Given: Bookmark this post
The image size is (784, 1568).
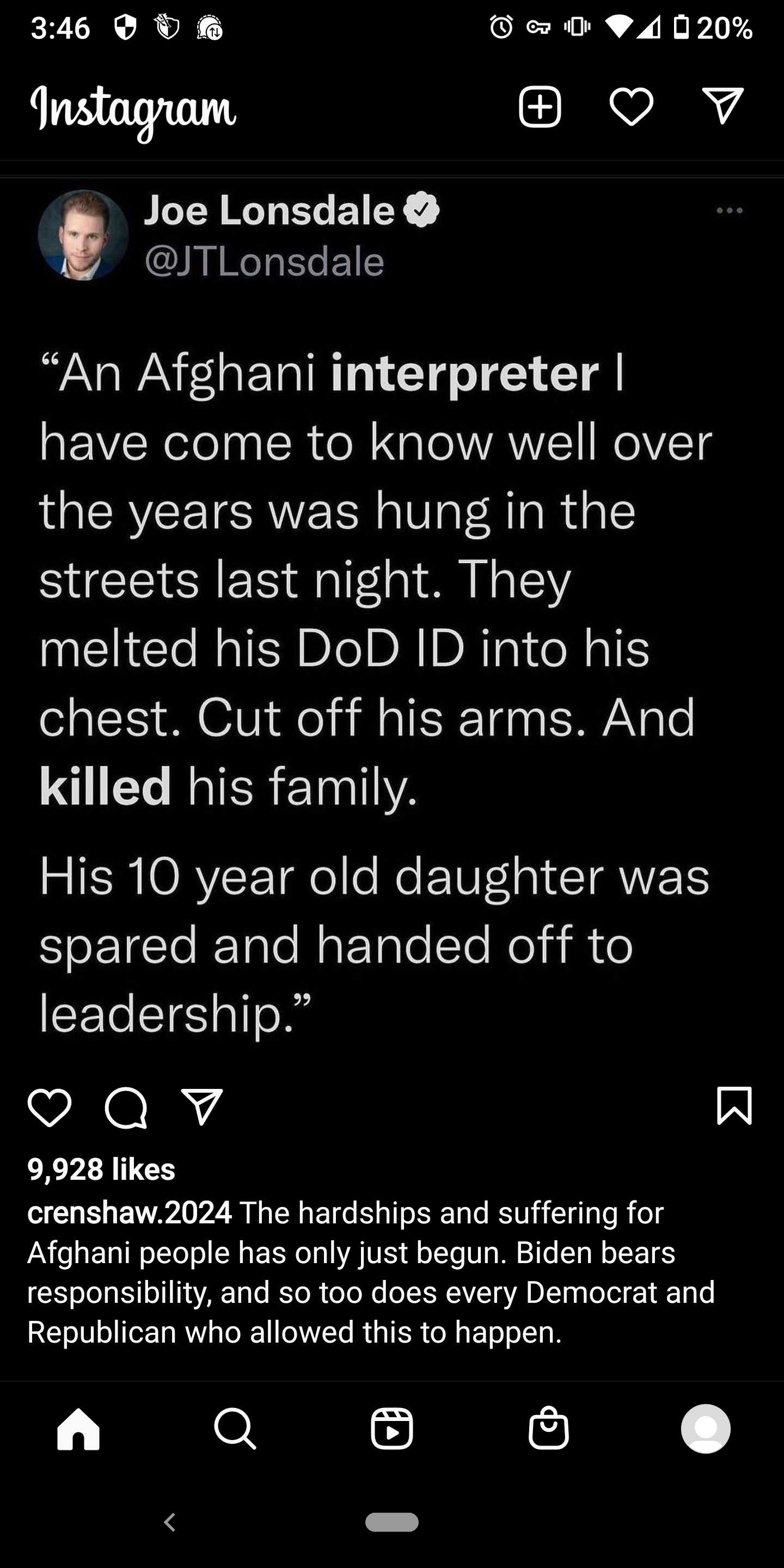Looking at the screenshot, I should tap(734, 1105).
